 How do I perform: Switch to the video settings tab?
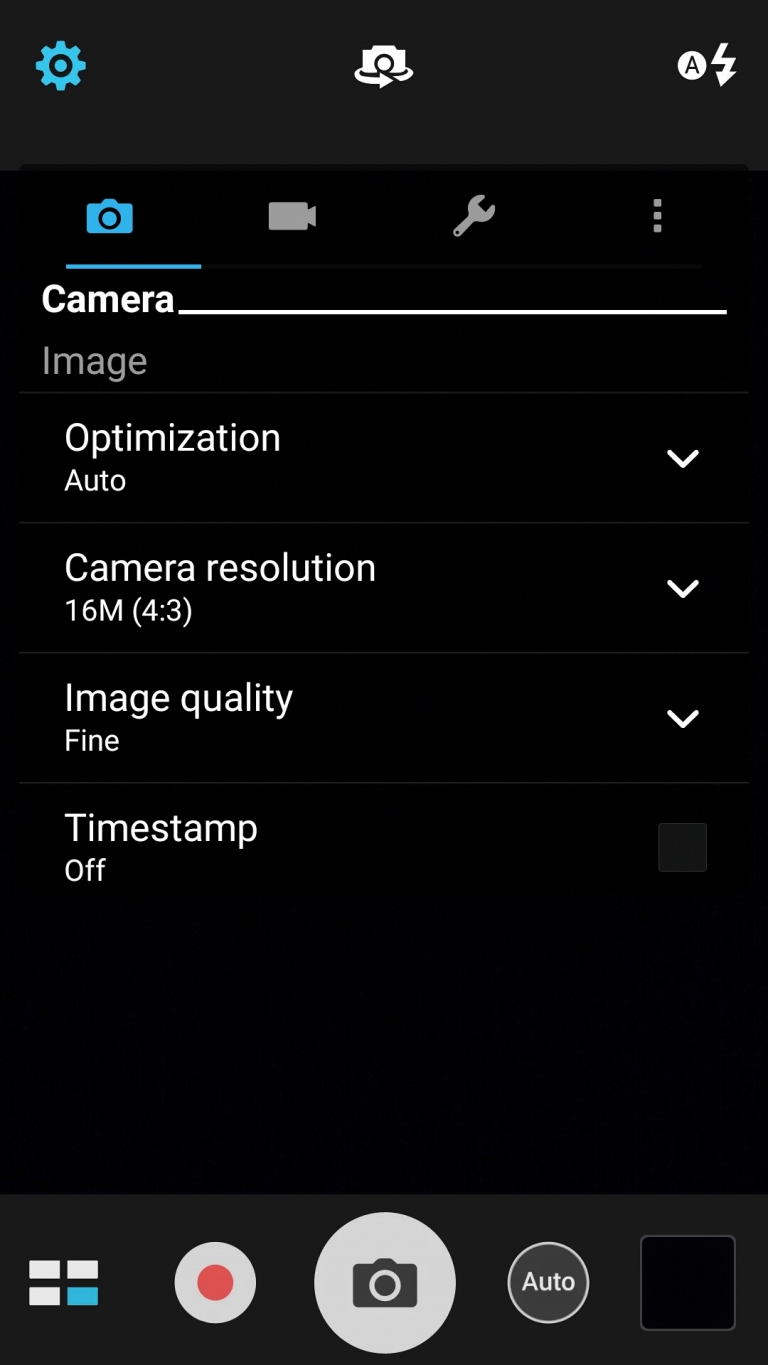coord(292,216)
